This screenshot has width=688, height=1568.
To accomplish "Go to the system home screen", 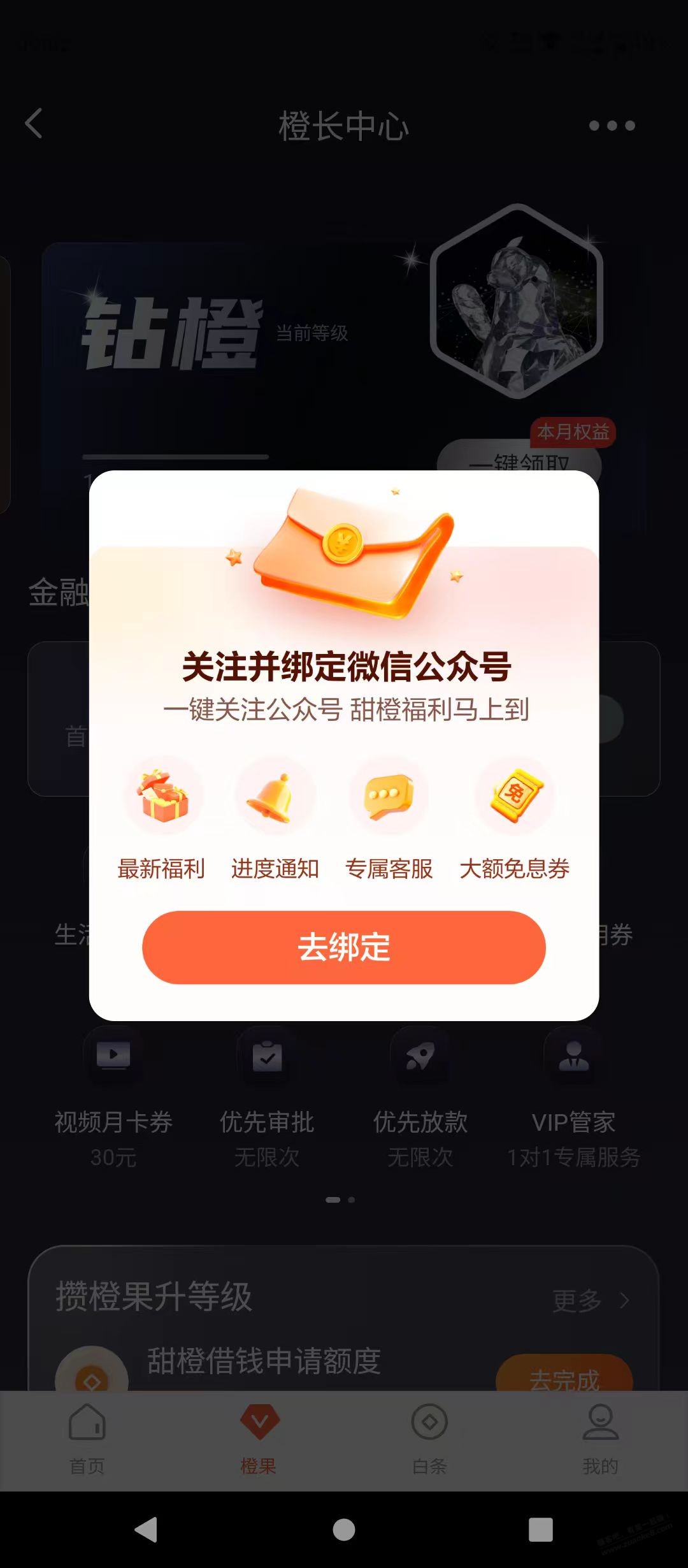I will [344, 1530].
